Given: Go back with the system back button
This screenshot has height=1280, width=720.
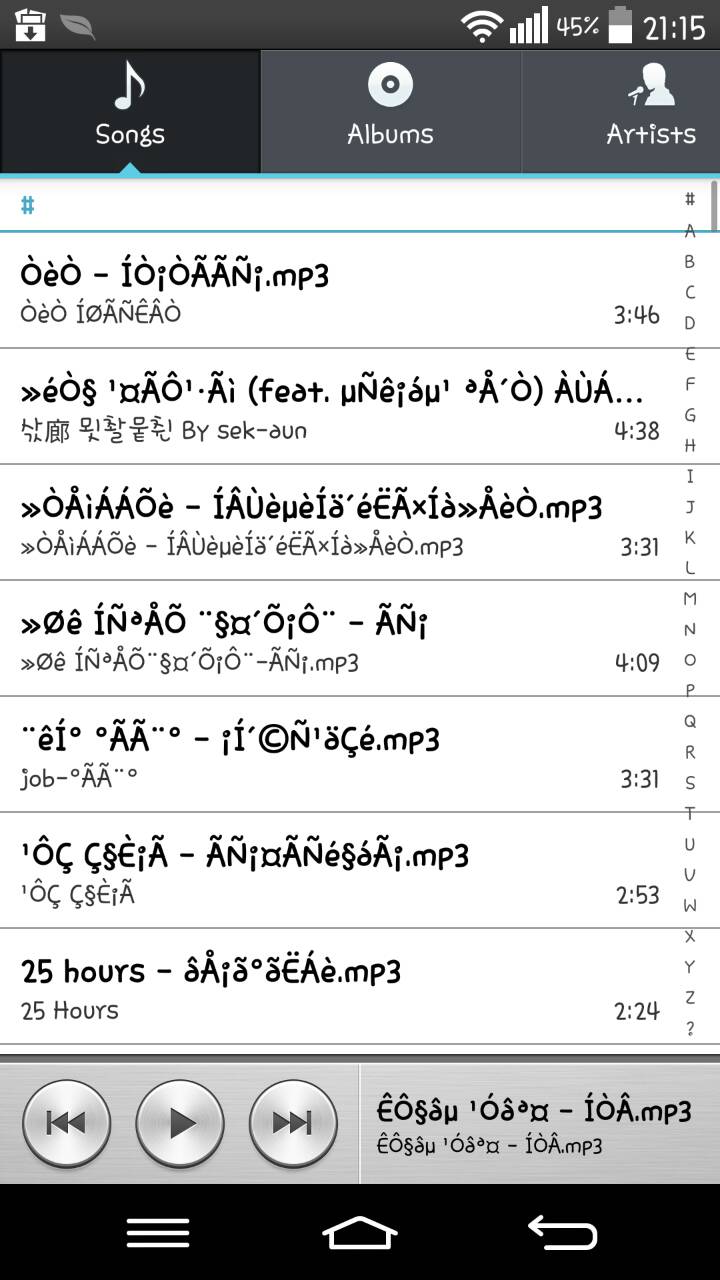Looking at the screenshot, I should (563, 1233).
